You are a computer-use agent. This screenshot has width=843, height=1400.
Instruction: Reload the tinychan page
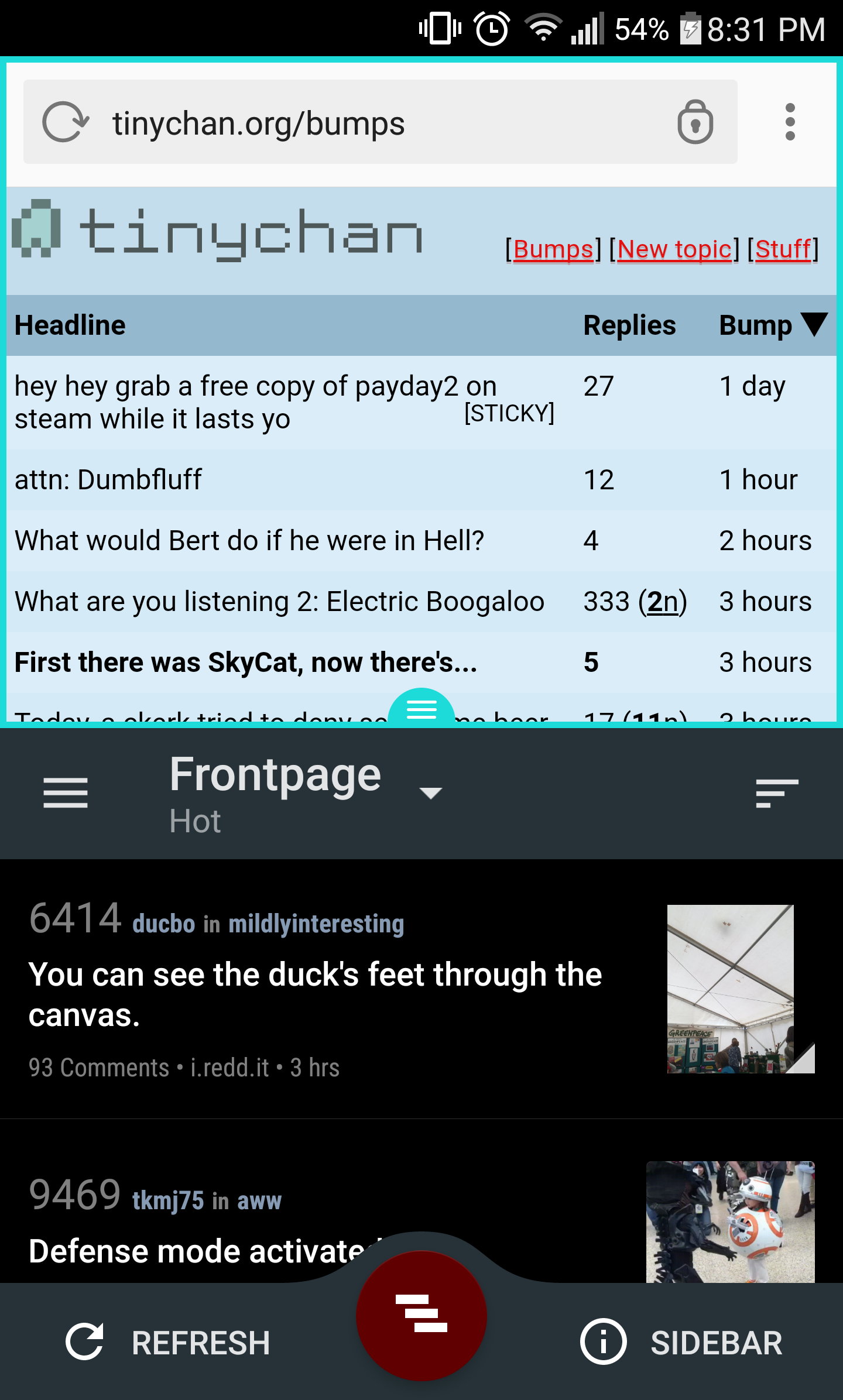(66, 122)
